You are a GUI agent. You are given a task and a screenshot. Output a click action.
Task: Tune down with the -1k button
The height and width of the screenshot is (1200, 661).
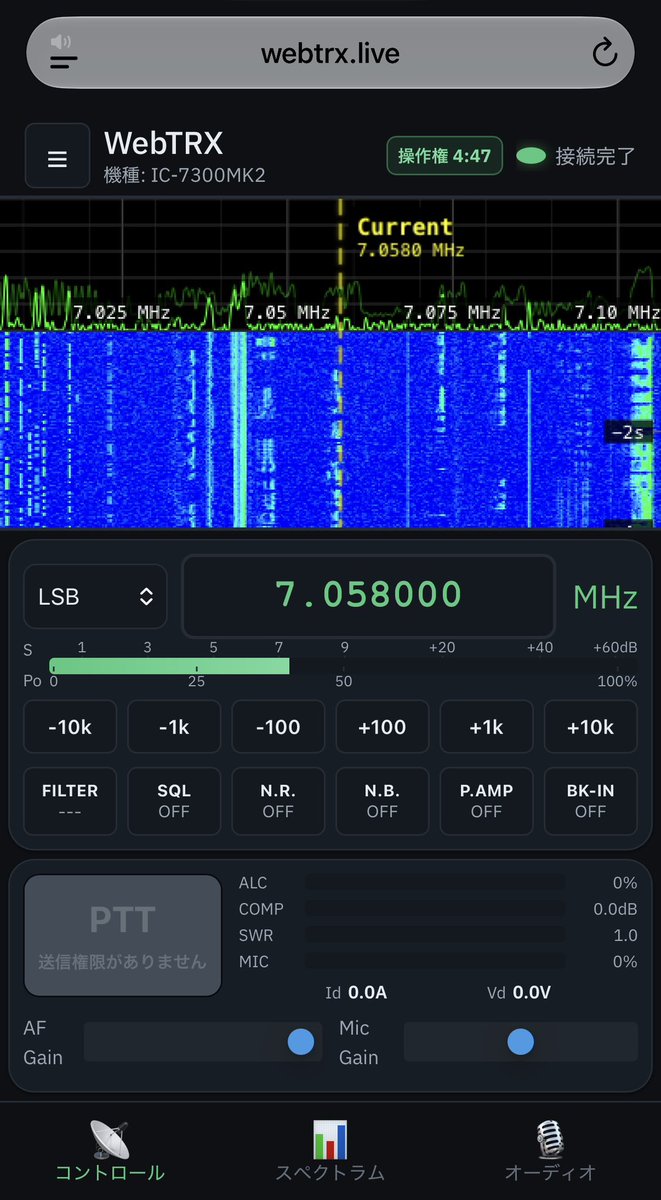pos(174,727)
